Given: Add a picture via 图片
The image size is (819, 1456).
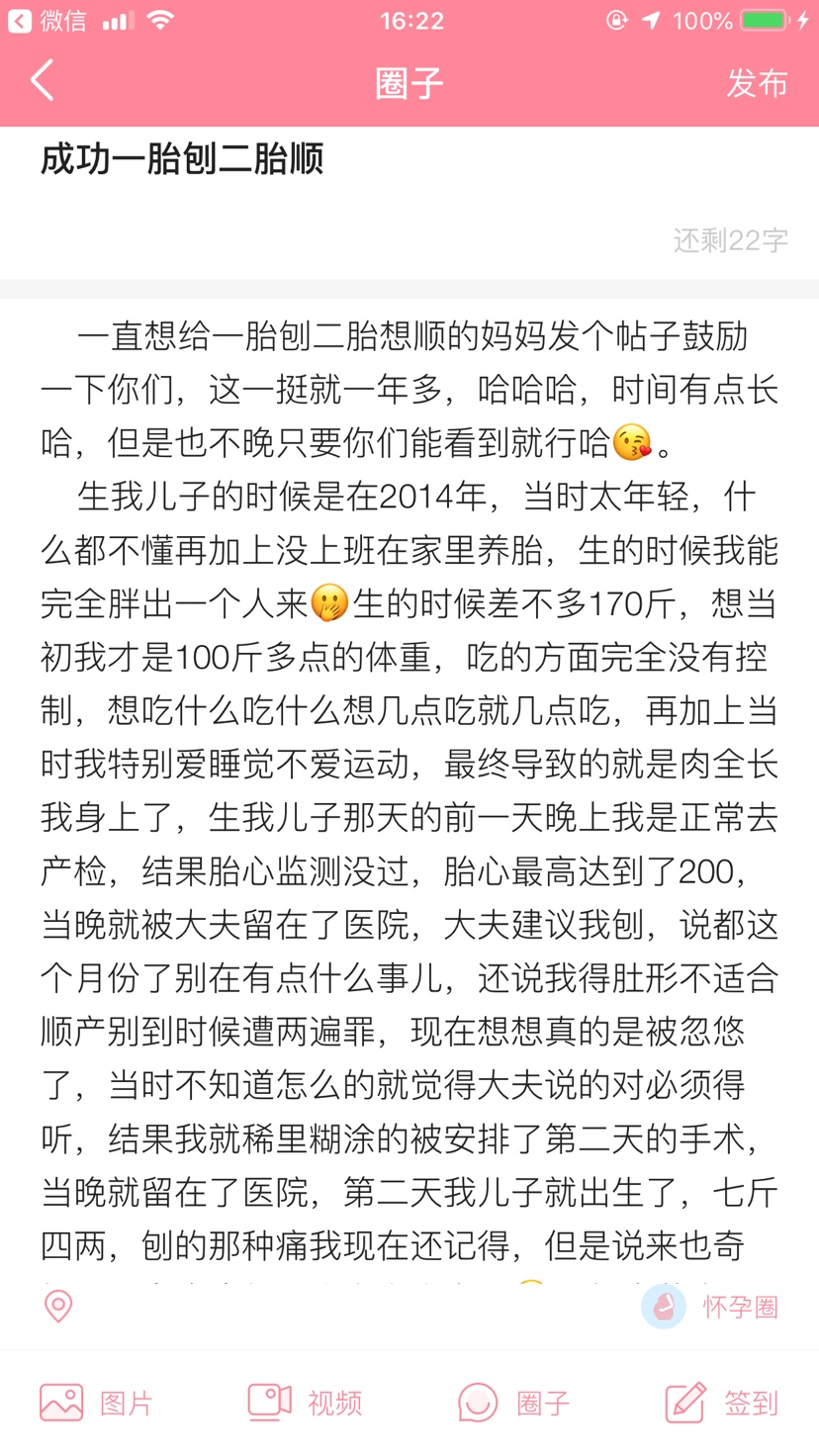Looking at the screenshot, I should click(97, 1402).
